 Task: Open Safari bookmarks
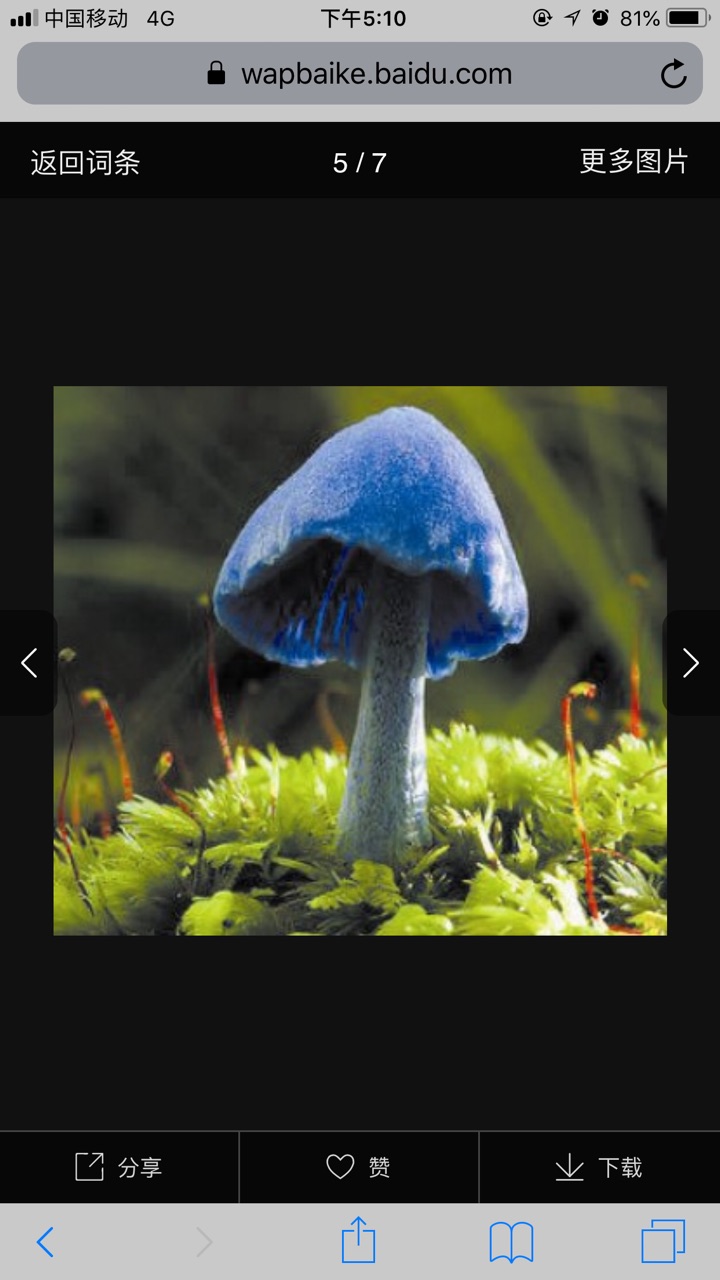pos(511,1242)
